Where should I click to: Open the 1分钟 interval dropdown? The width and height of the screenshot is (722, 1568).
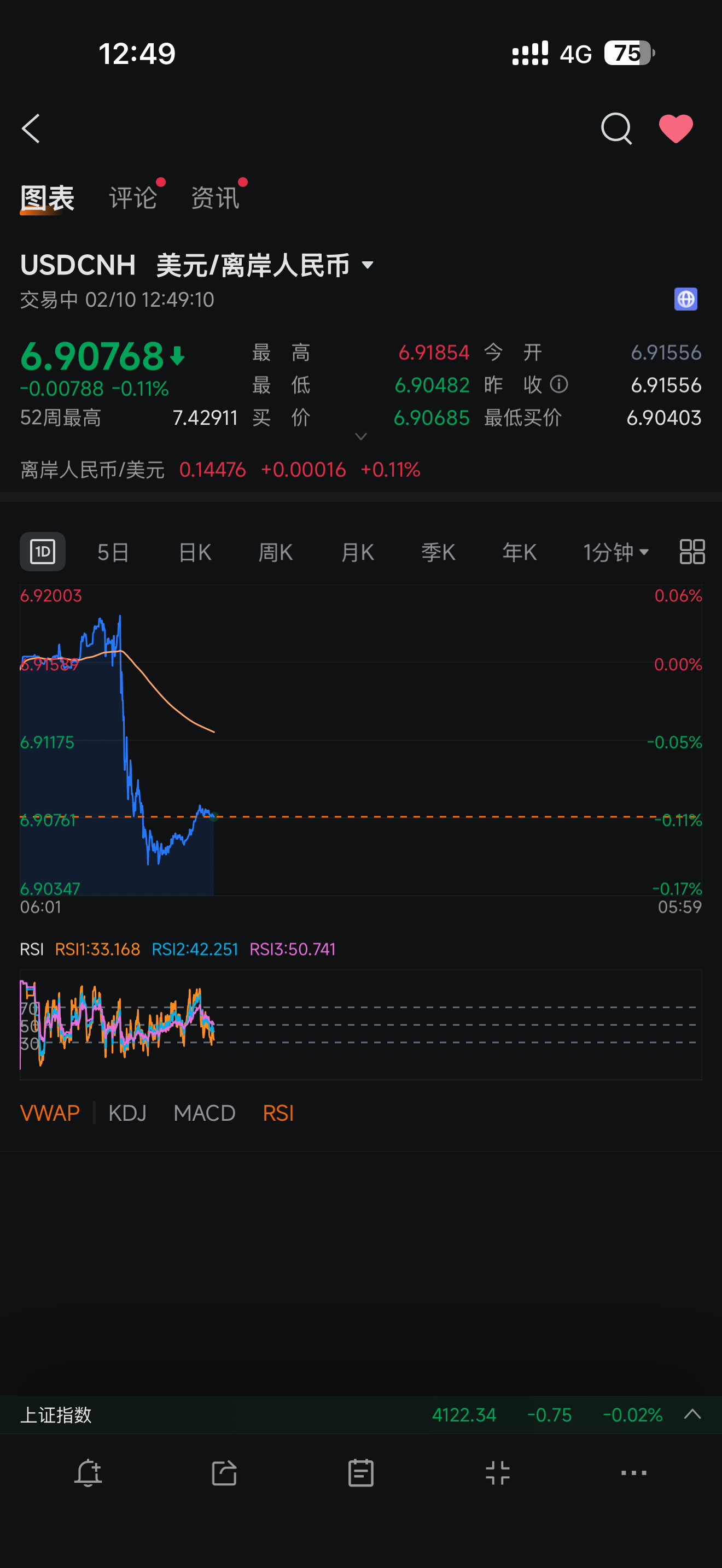click(x=616, y=552)
